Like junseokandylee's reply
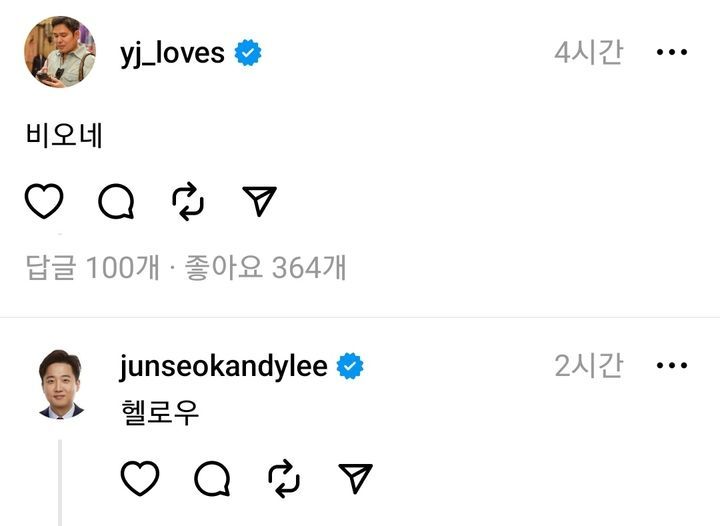This screenshot has height=526, width=720. pos(140,480)
